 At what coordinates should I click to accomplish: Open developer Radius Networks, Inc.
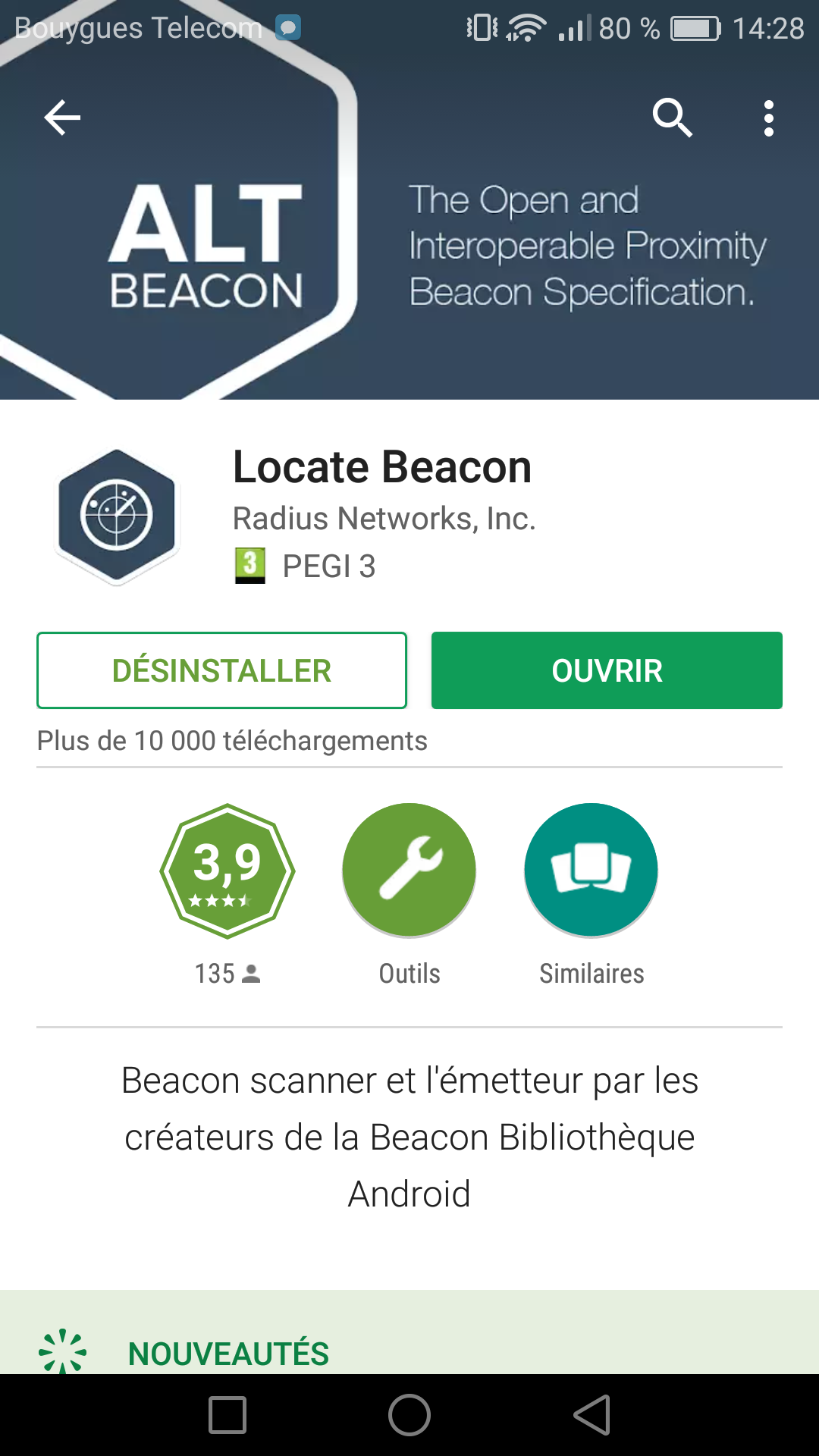(384, 519)
